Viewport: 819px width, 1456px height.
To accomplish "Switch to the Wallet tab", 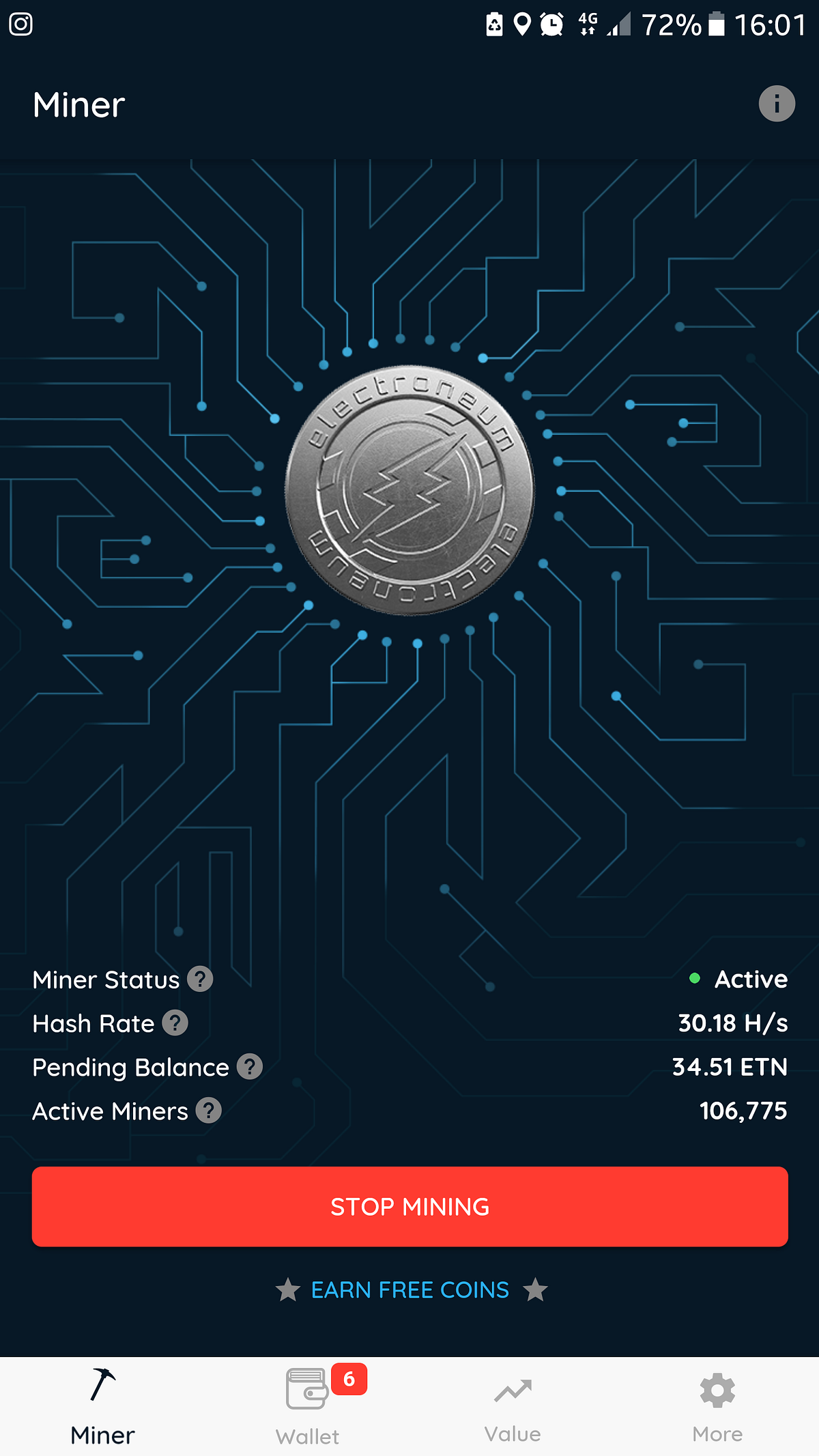I will point(307,1406).
